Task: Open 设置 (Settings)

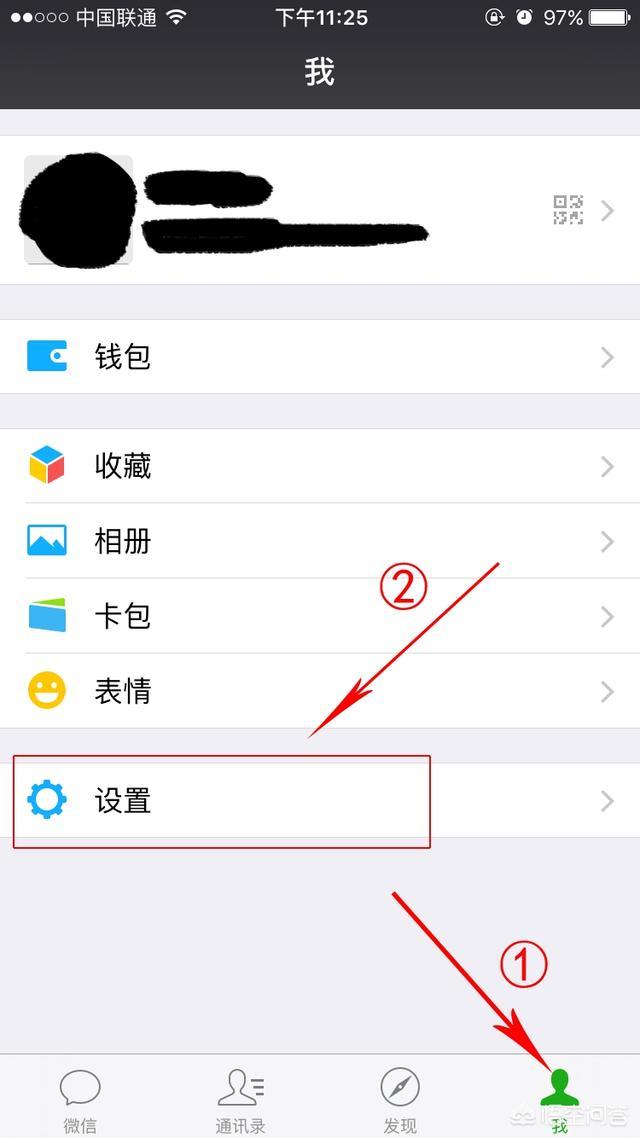Action: 320,801
